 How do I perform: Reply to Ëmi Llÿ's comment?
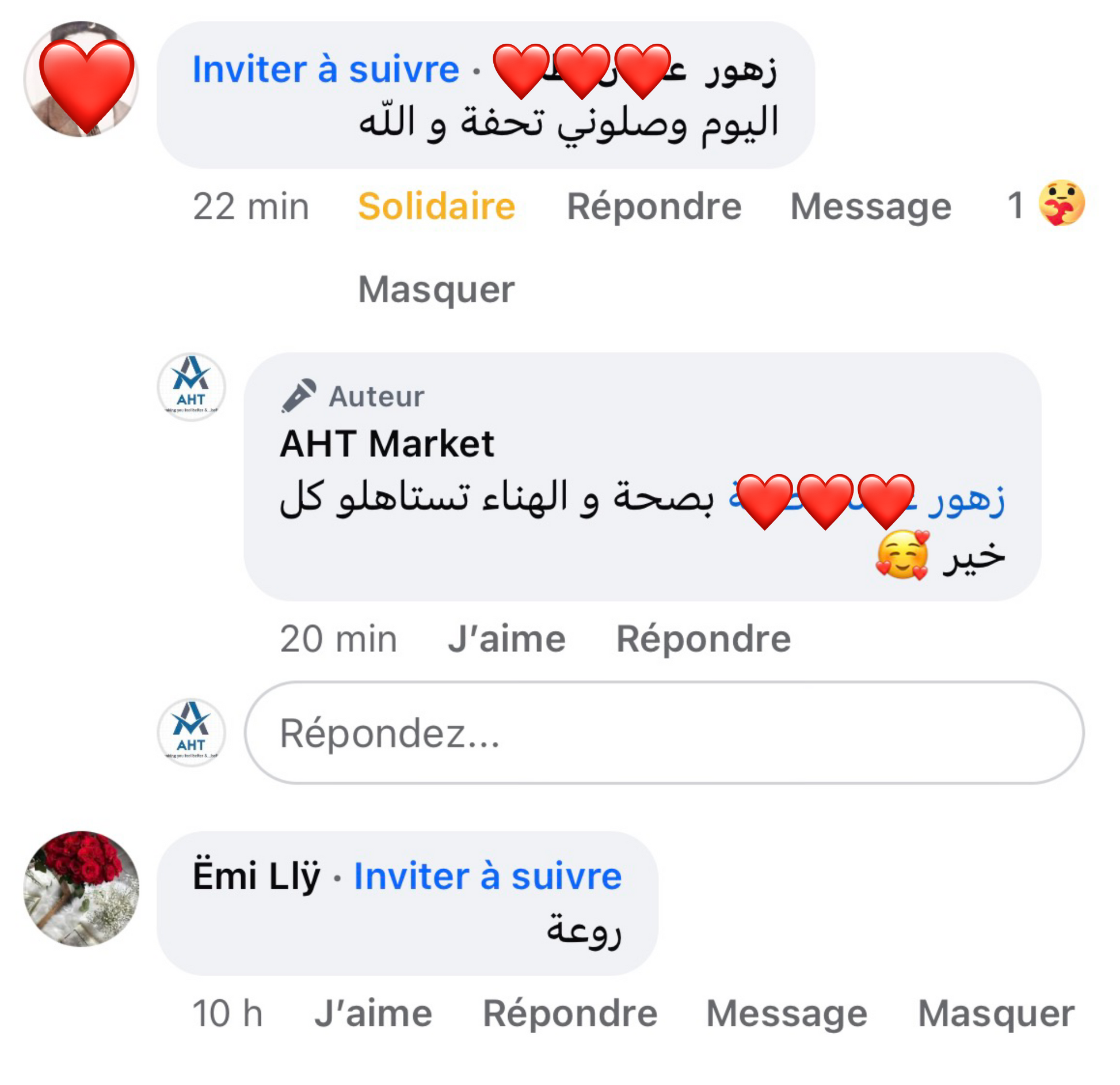(x=570, y=1013)
